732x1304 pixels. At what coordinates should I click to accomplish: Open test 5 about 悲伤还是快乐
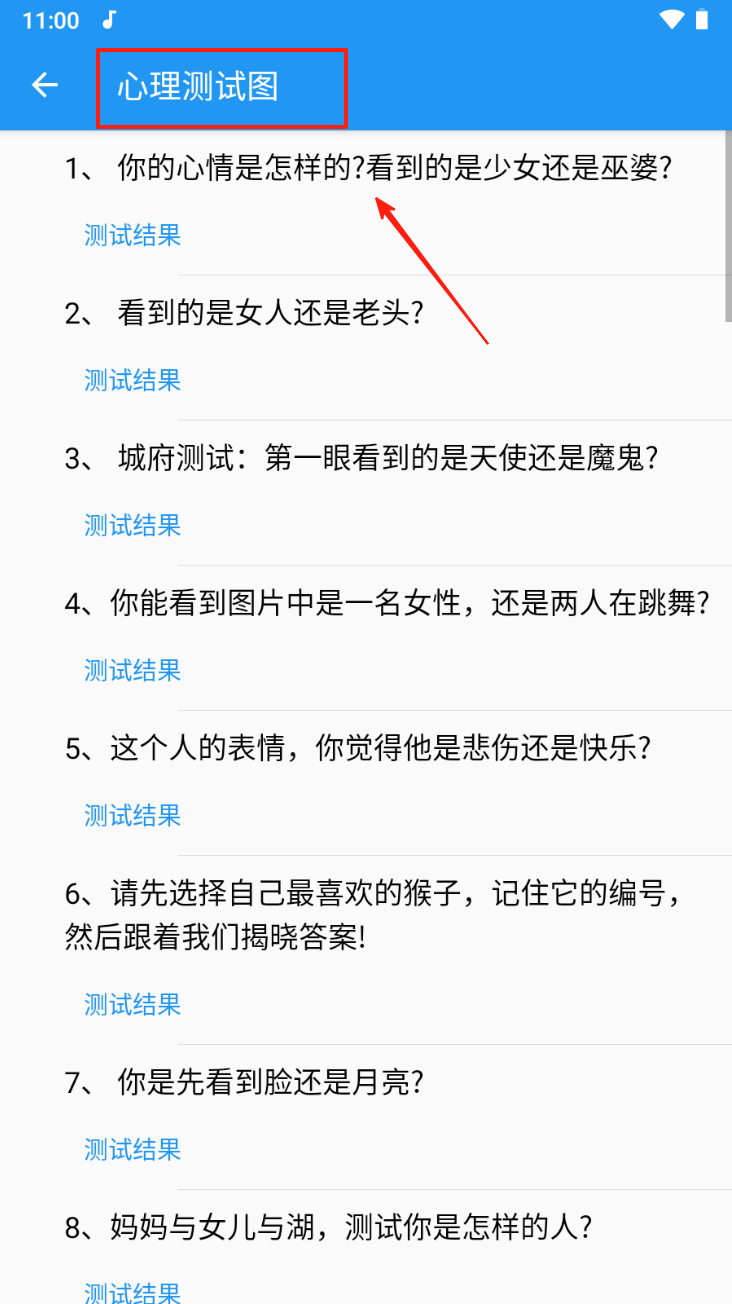[358, 749]
